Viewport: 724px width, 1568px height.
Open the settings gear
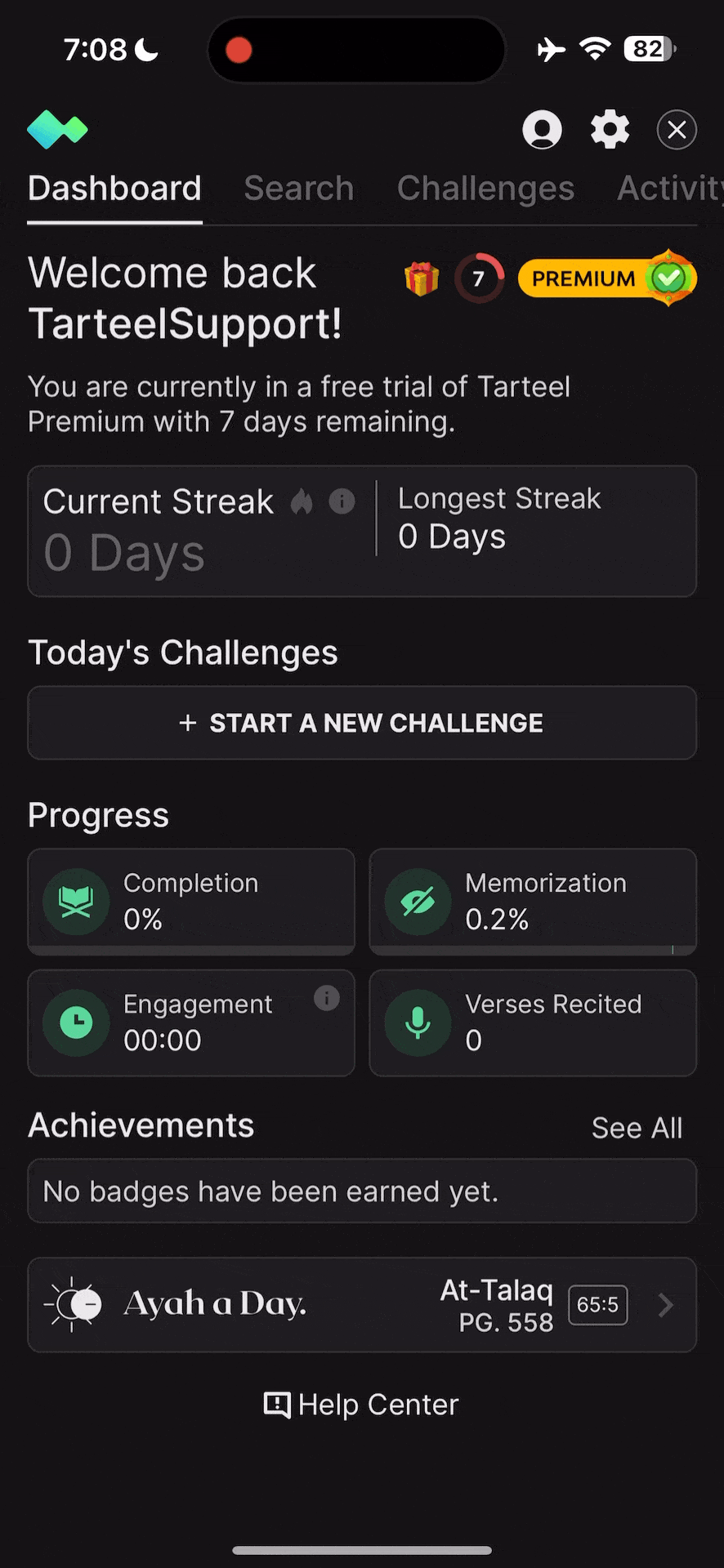(610, 130)
